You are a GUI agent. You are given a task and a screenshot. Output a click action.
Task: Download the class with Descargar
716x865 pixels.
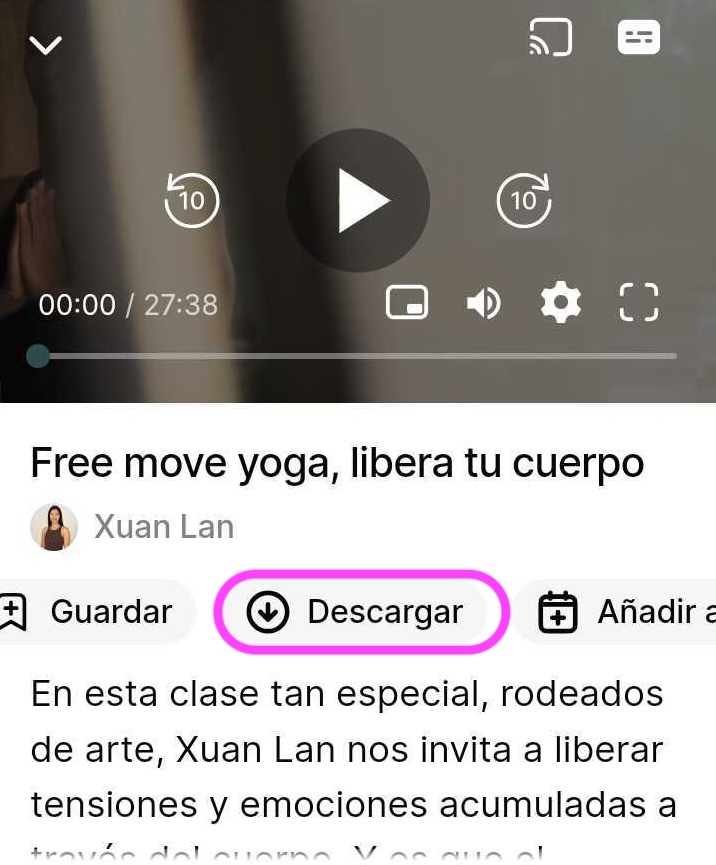[x=361, y=612]
